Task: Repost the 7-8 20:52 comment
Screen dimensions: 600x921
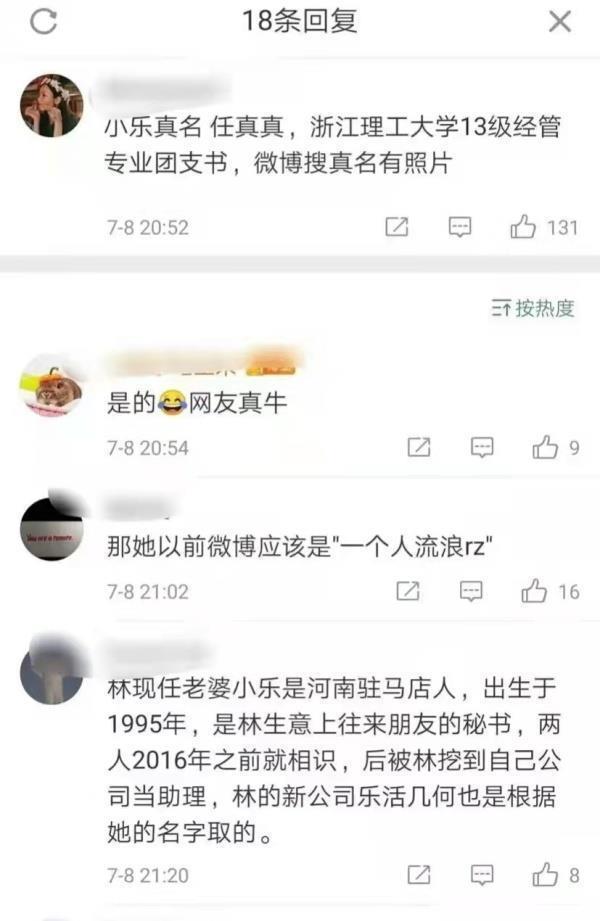Action: click(x=397, y=228)
